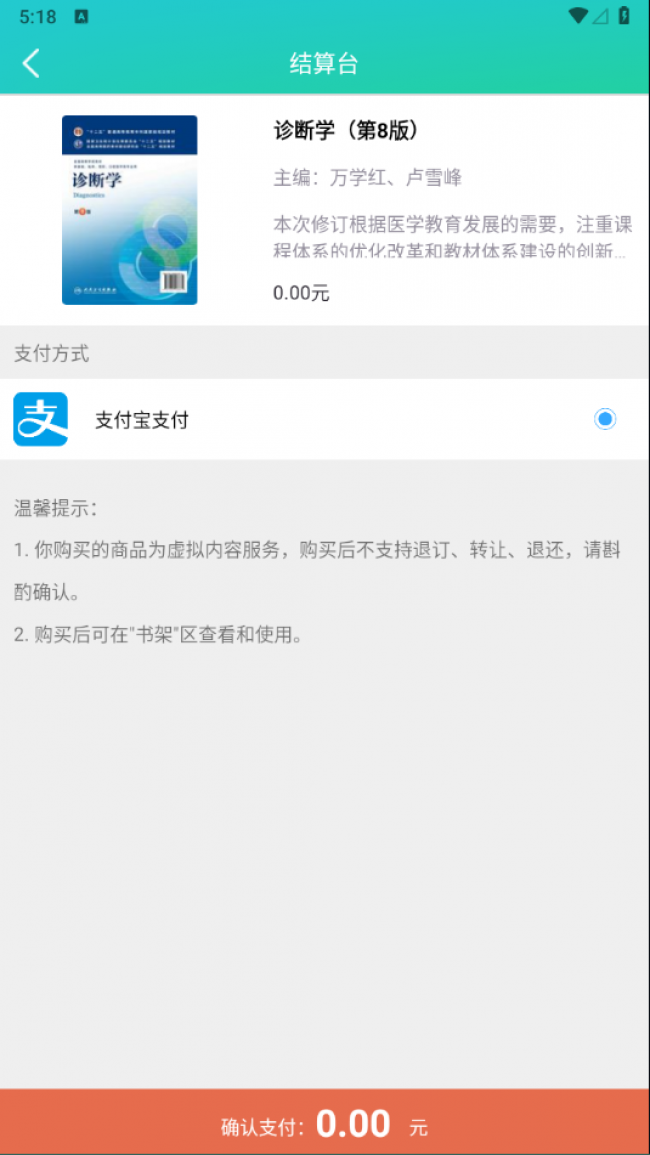Go back from the 结算台 checkout screen
650x1155 pixels.
[31, 64]
